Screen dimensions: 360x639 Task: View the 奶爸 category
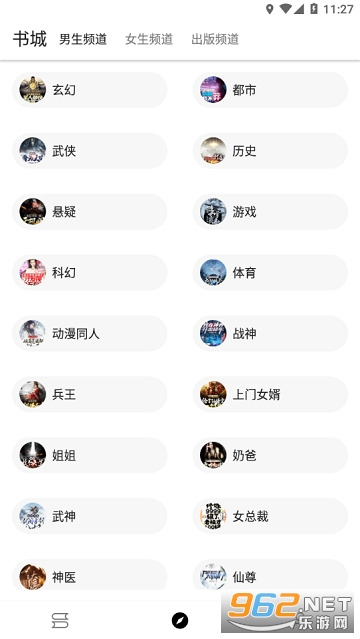(270, 455)
